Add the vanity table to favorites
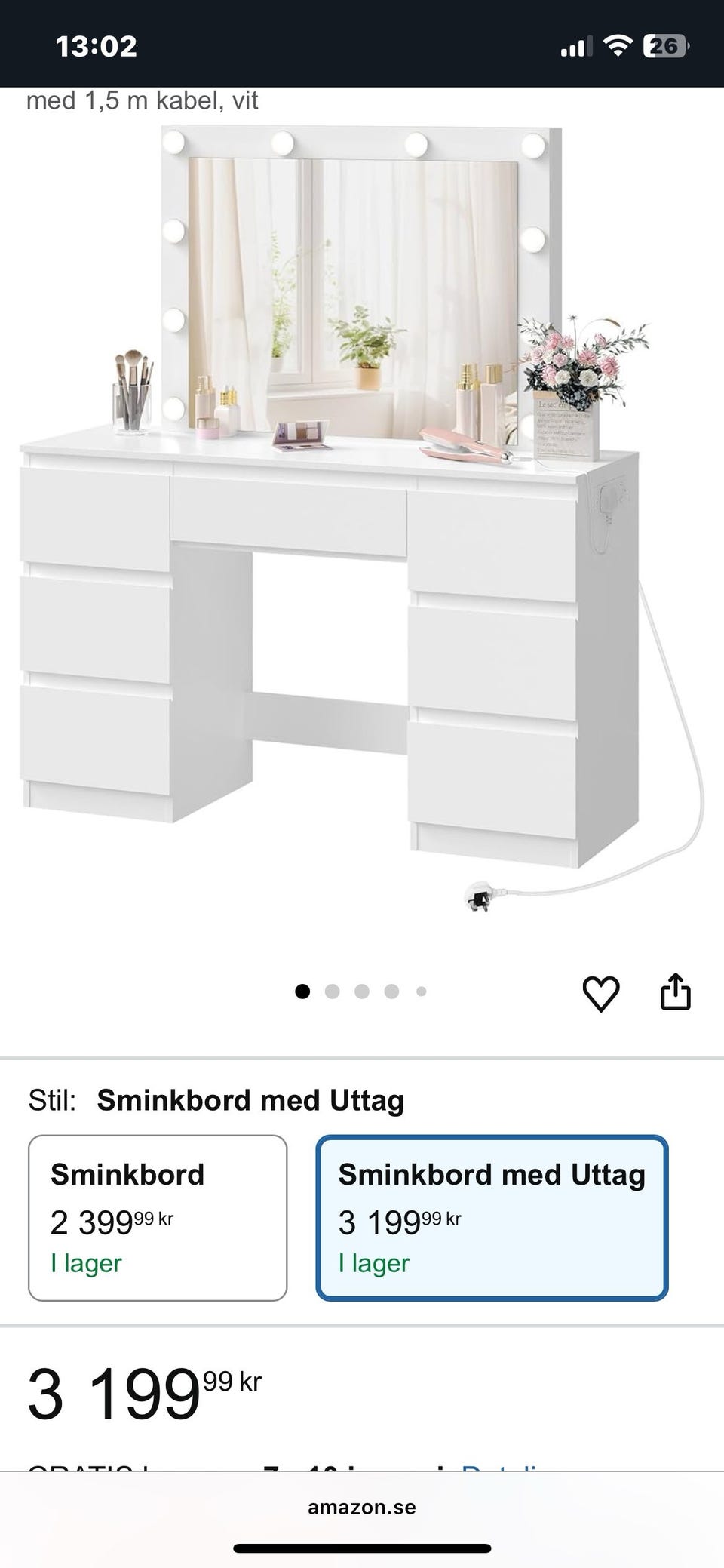This screenshot has width=724, height=1568. pos(601,995)
